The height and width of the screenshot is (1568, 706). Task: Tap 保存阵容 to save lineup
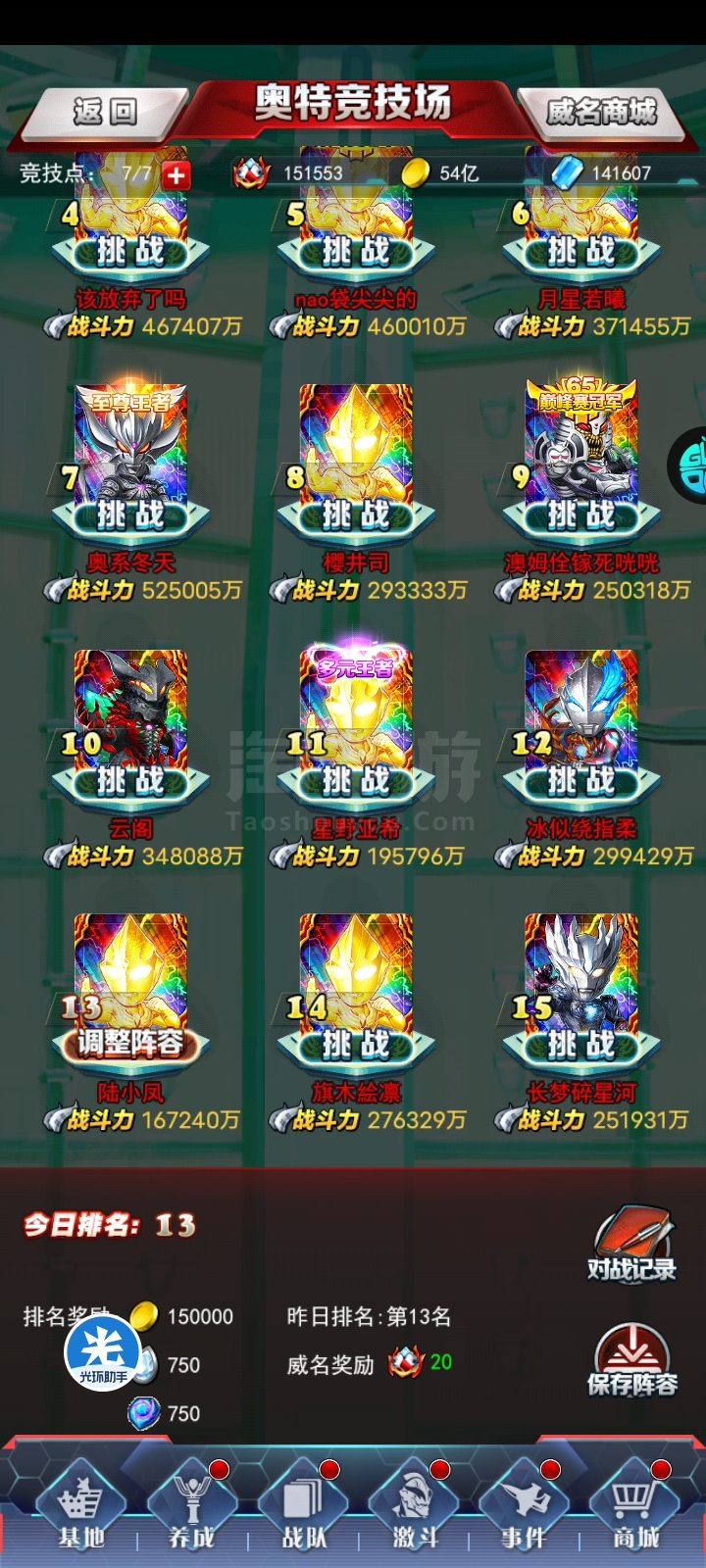(632, 1361)
